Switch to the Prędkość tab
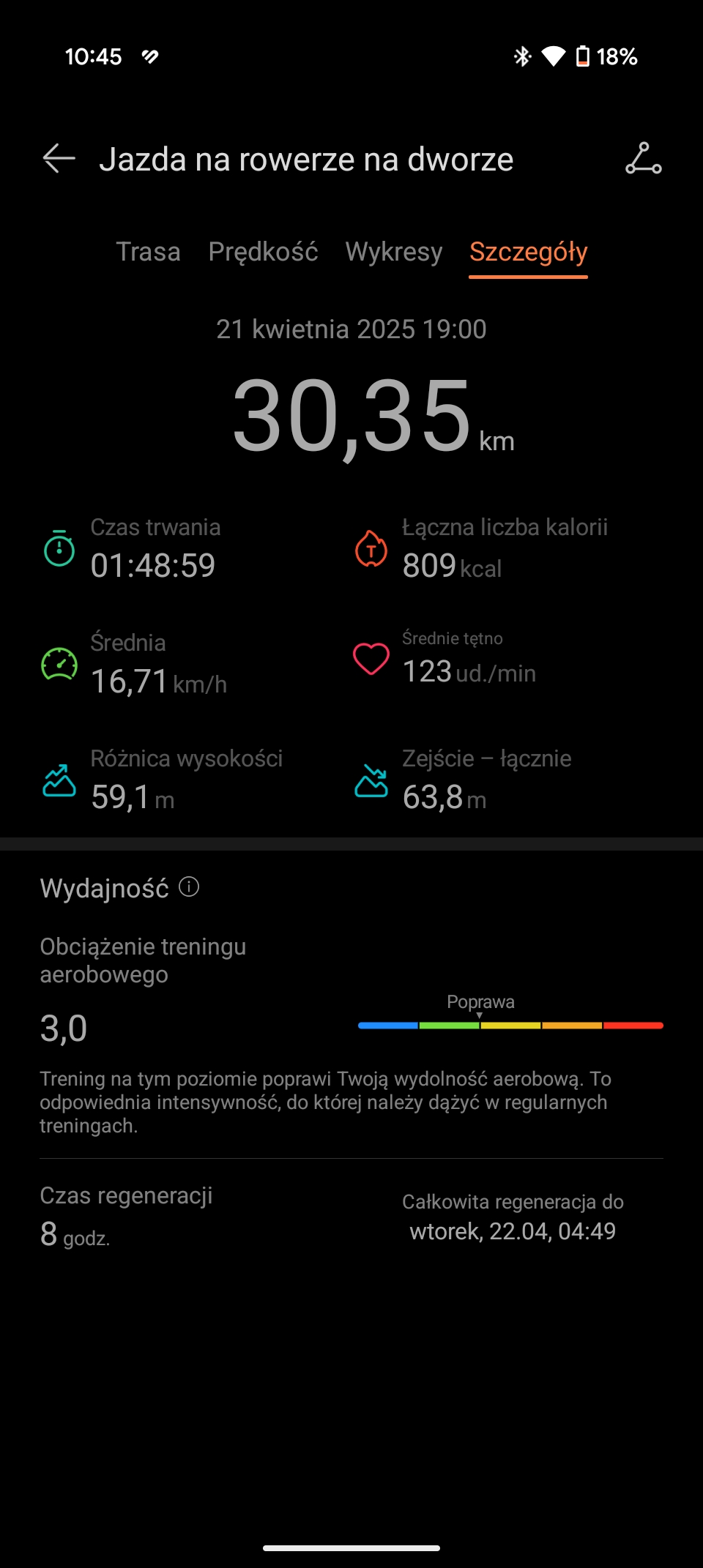Screen dimensions: 703x1568 (263, 252)
